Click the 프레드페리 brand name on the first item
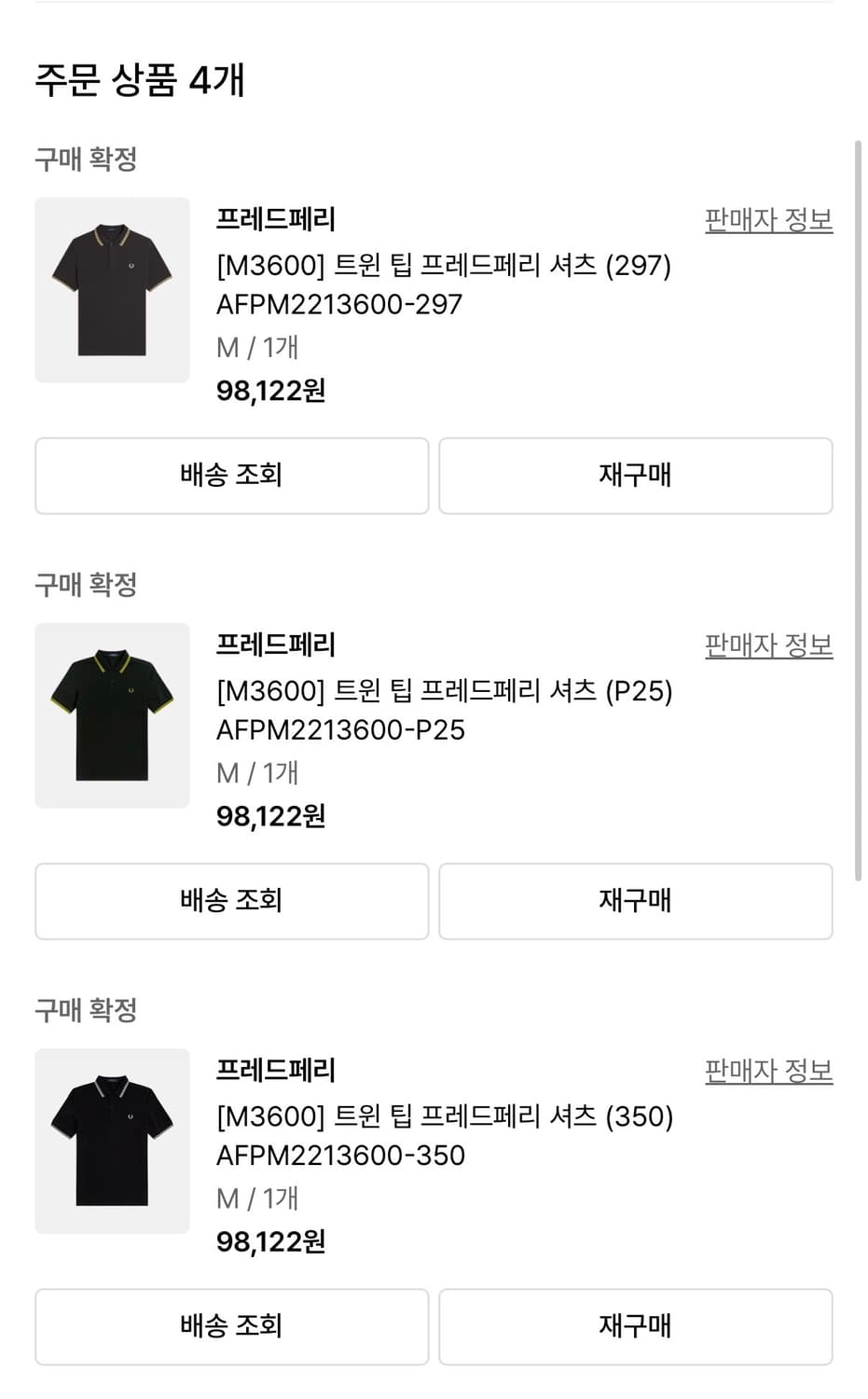The image size is (868, 1399). 275,220
